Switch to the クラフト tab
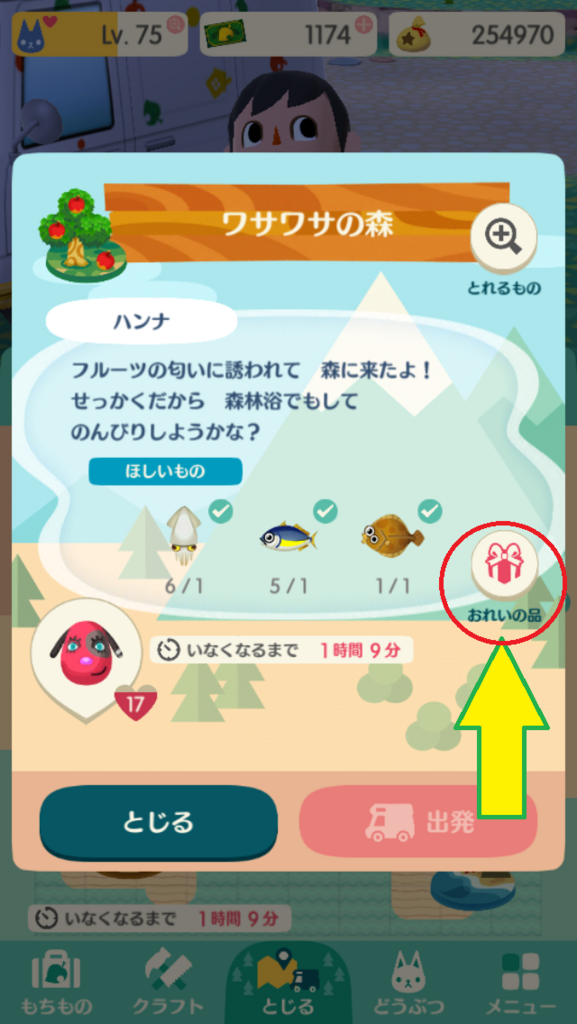Image resolution: width=577 pixels, height=1024 pixels. (168, 982)
